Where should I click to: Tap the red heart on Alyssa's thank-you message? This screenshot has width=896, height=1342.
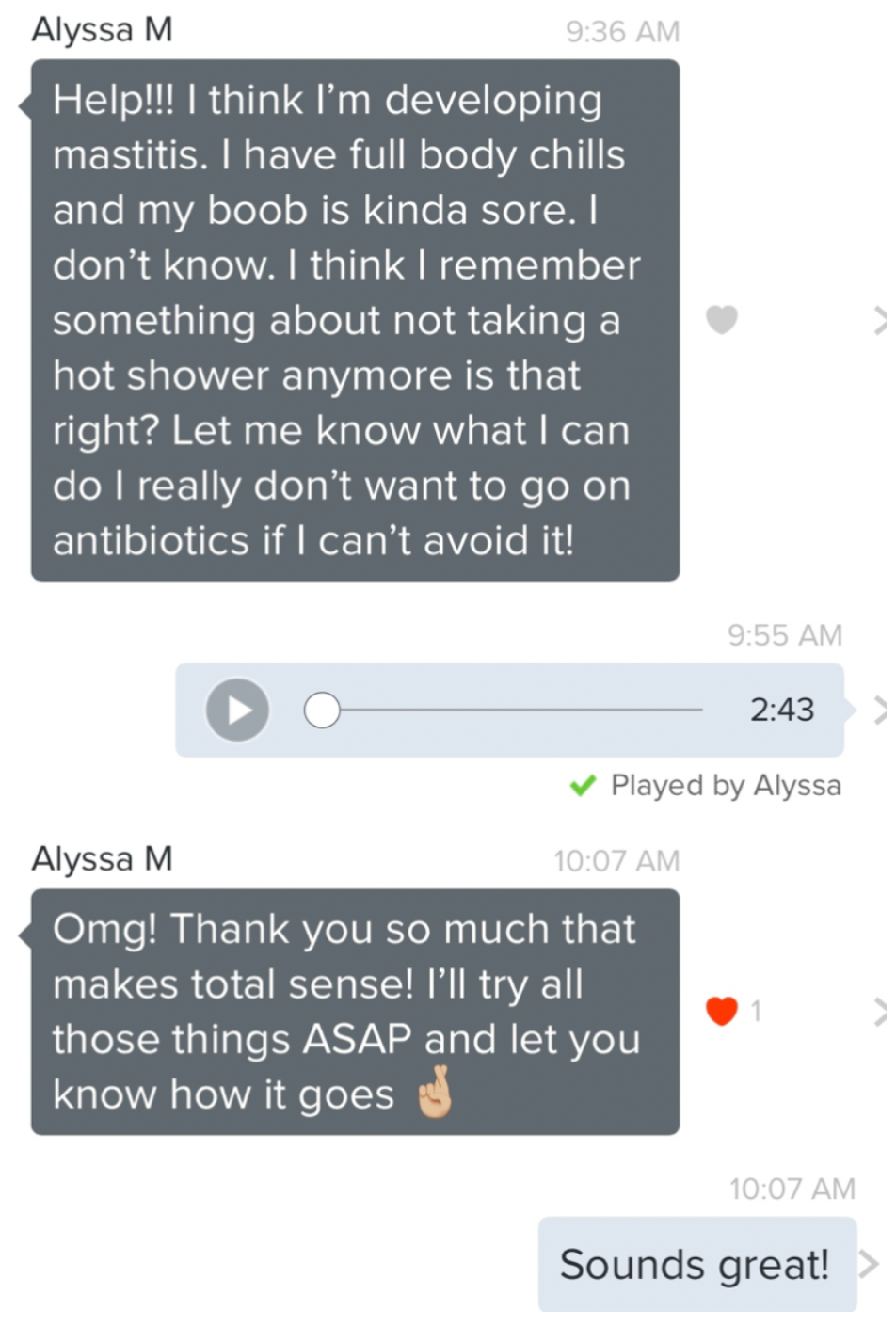tap(722, 1011)
